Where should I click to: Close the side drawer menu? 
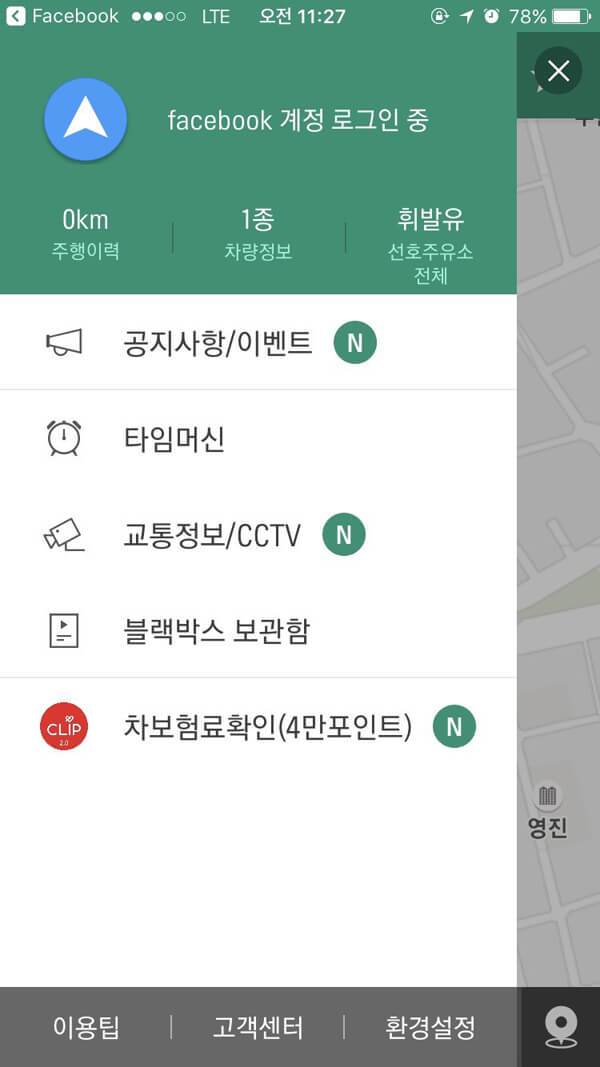point(558,71)
